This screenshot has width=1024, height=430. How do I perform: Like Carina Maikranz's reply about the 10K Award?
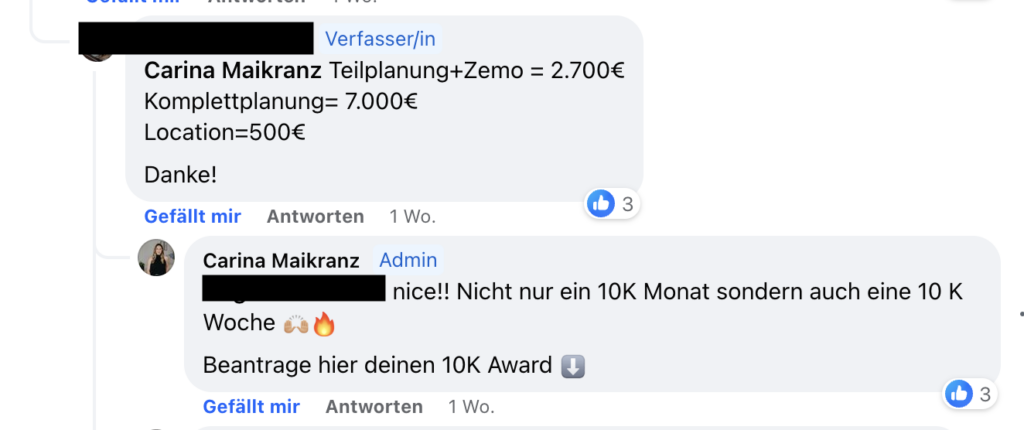[x=251, y=406]
